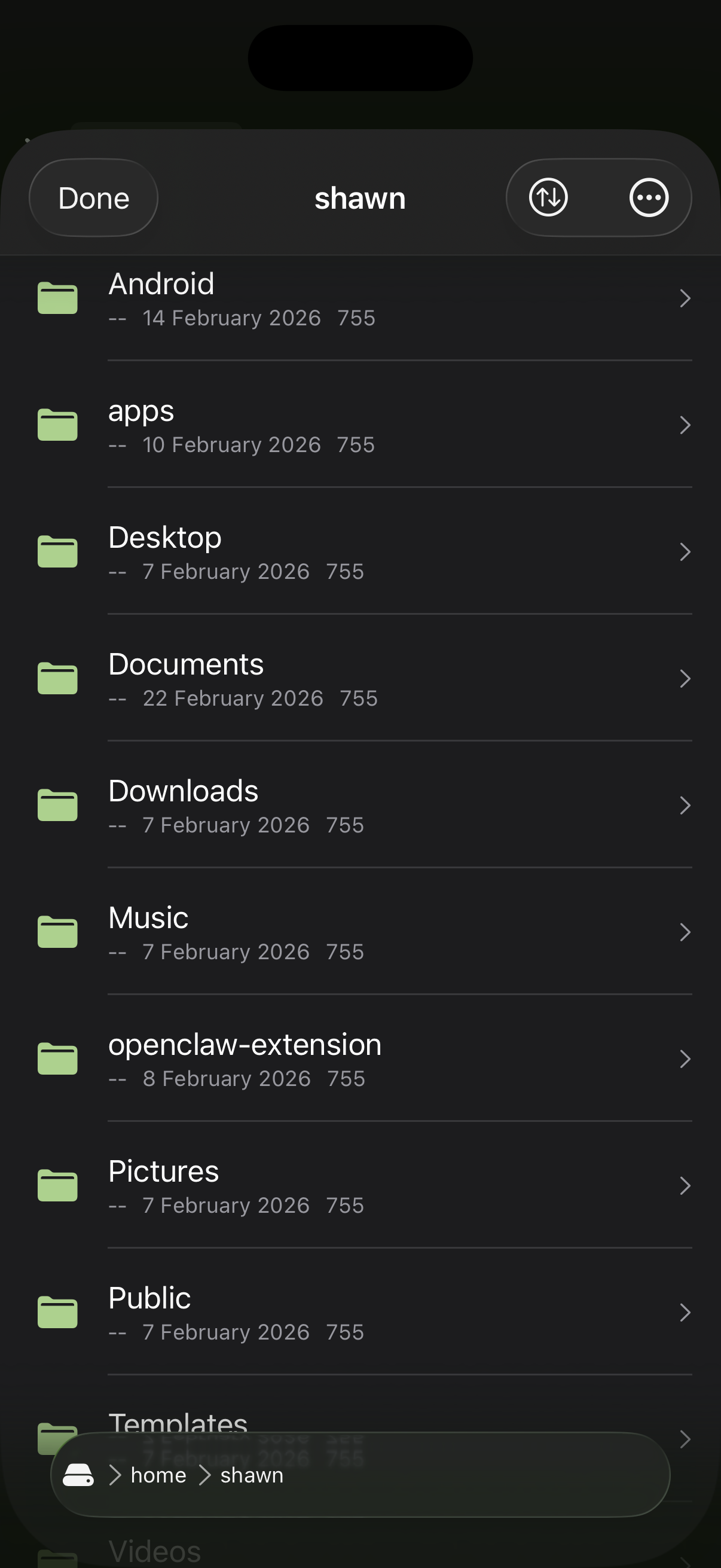Screen dimensions: 721x1568
Task: Click the Pictures folder icon
Action: coord(58,1185)
